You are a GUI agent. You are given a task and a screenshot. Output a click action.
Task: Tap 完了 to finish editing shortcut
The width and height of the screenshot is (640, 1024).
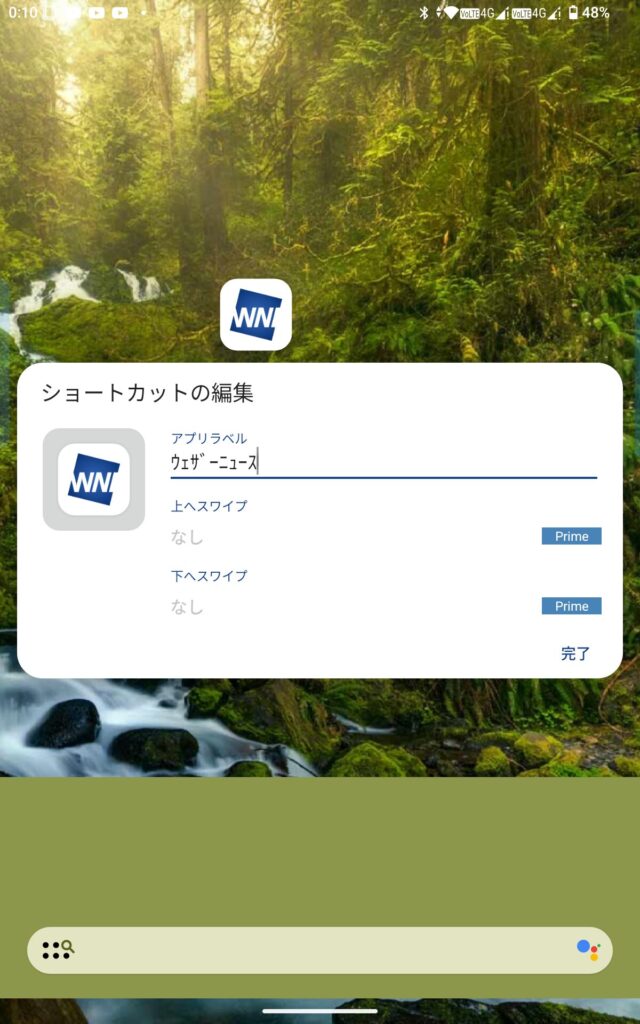tap(575, 654)
